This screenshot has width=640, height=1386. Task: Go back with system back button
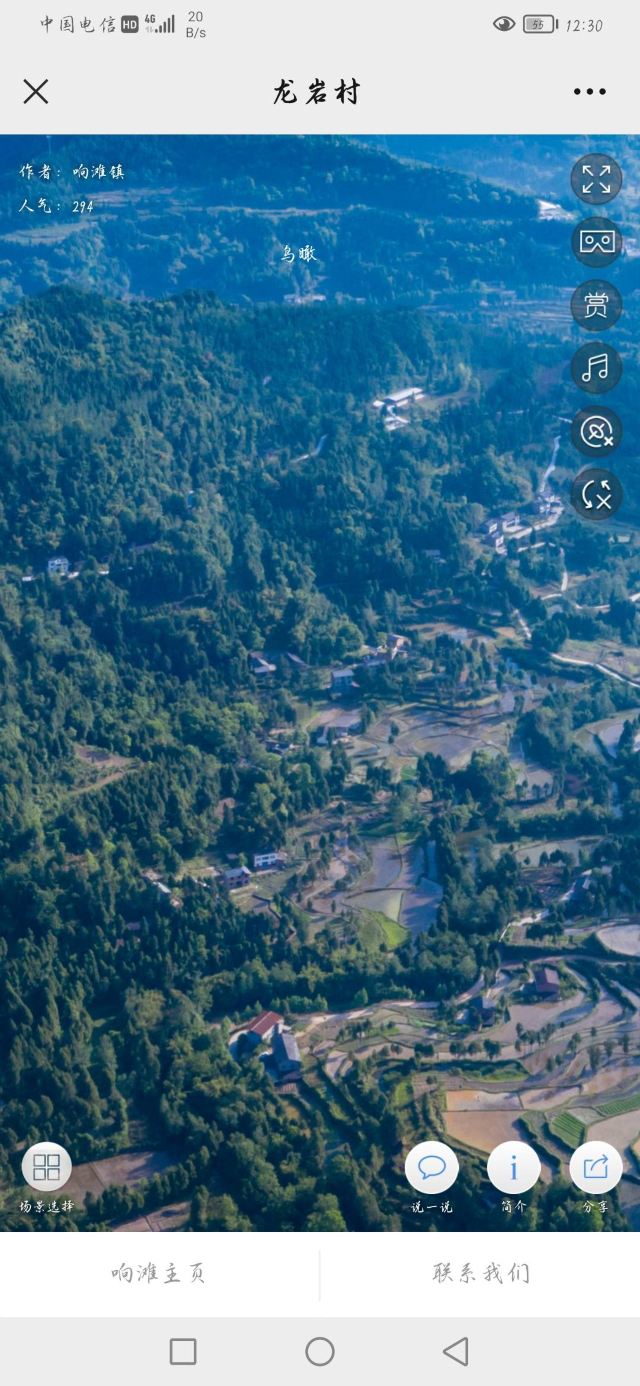(456, 1352)
